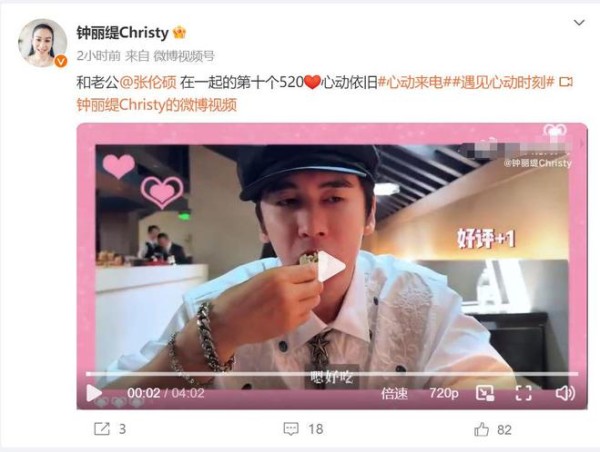Tap the small play icon in the video control bar

tap(94, 393)
